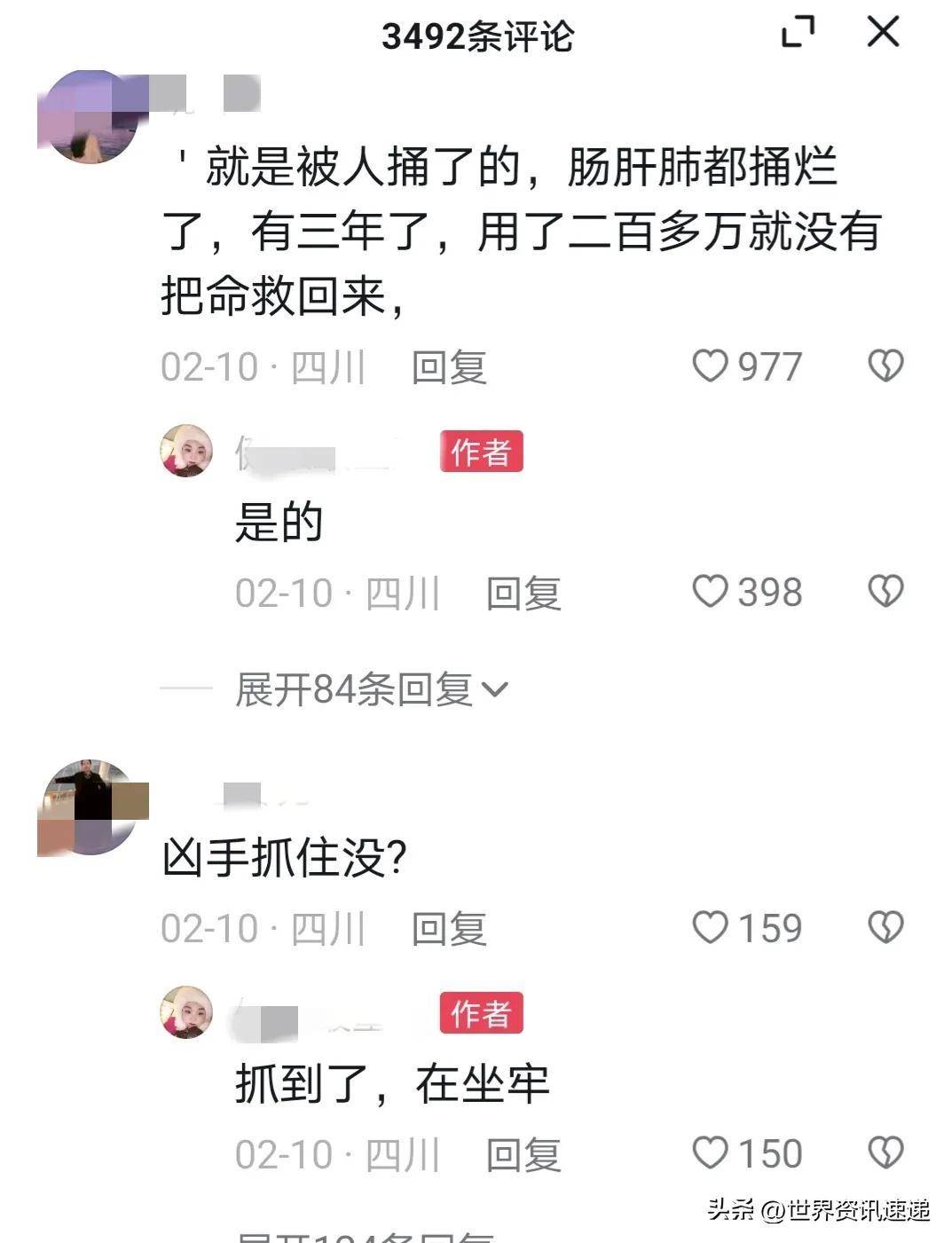Open the first commenter's avatar profile
Viewport: 952px width, 1243px height.
[x=90, y=118]
